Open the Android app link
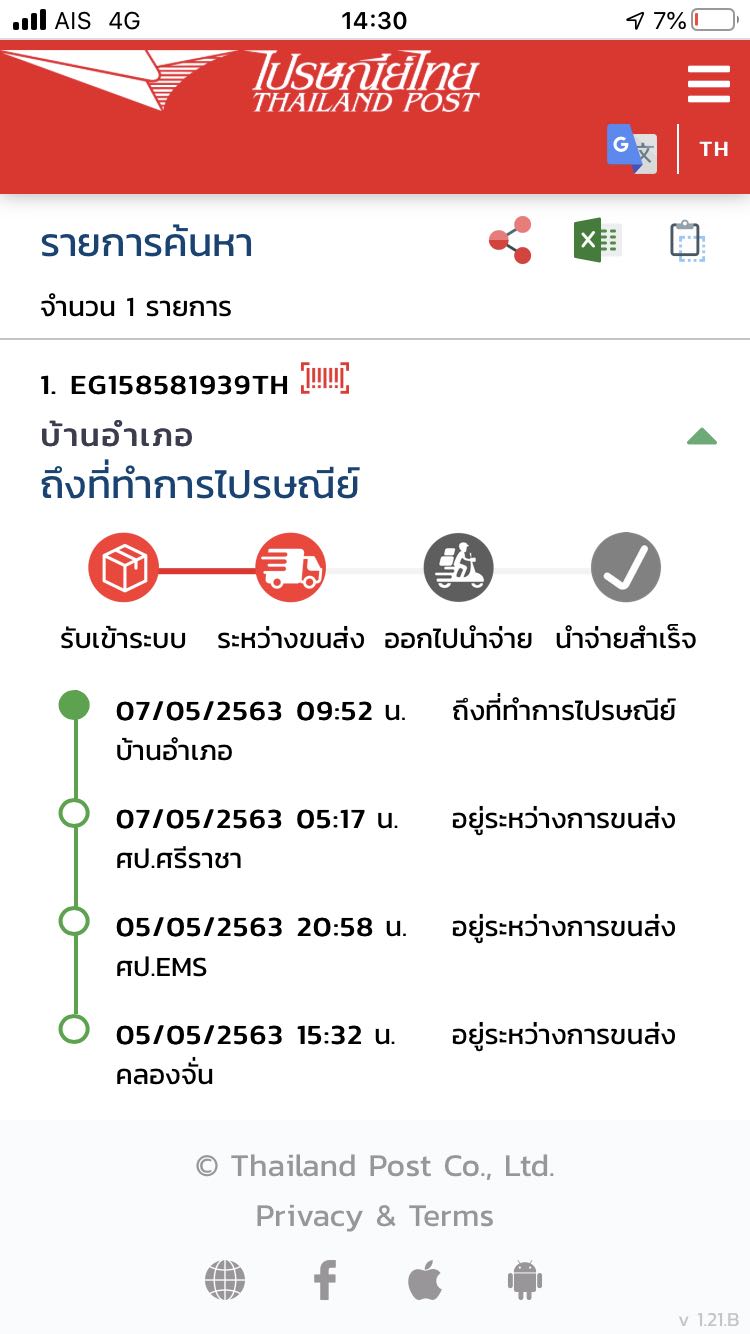750x1334 pixels. tap(525, 1280)
